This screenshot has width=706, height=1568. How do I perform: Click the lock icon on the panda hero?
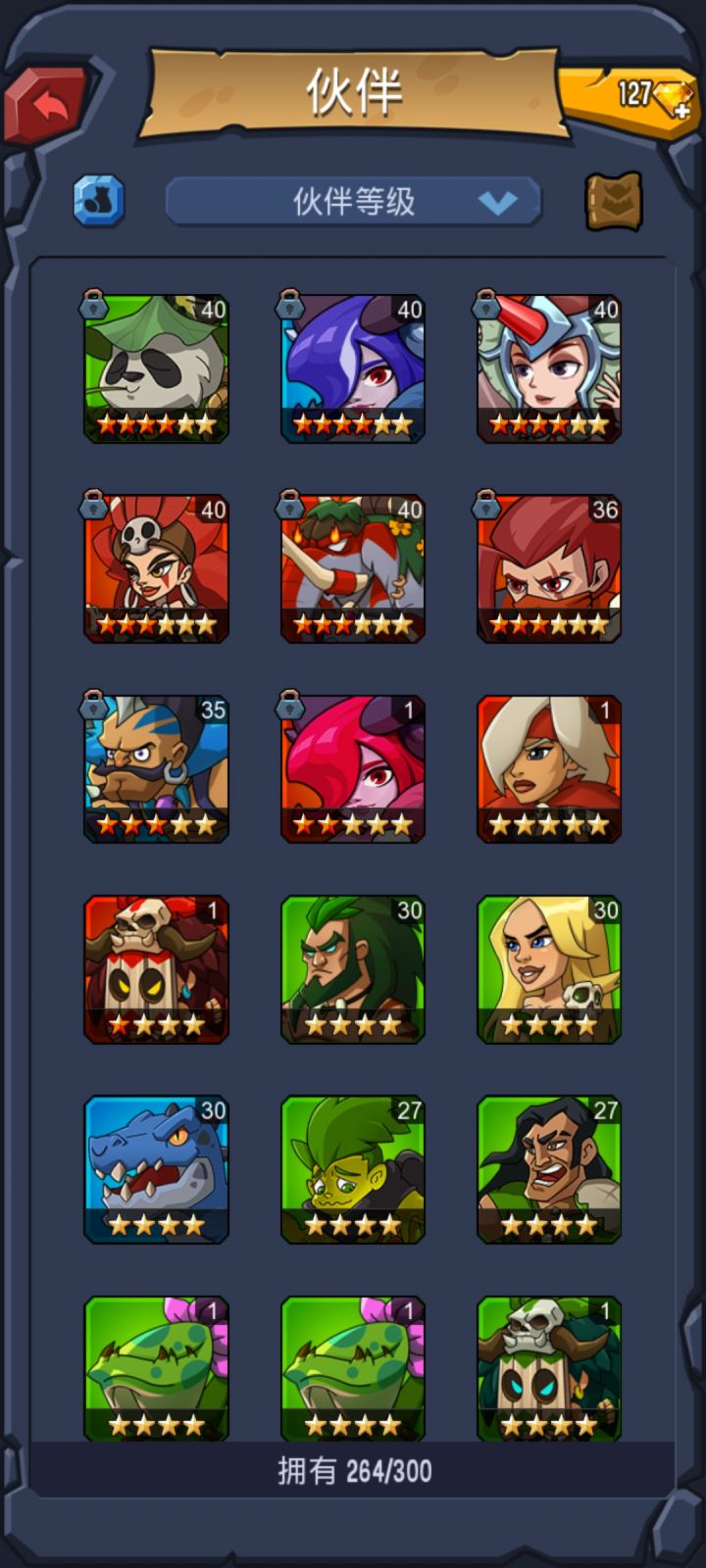pyautogui.click(x=95, y=304)
